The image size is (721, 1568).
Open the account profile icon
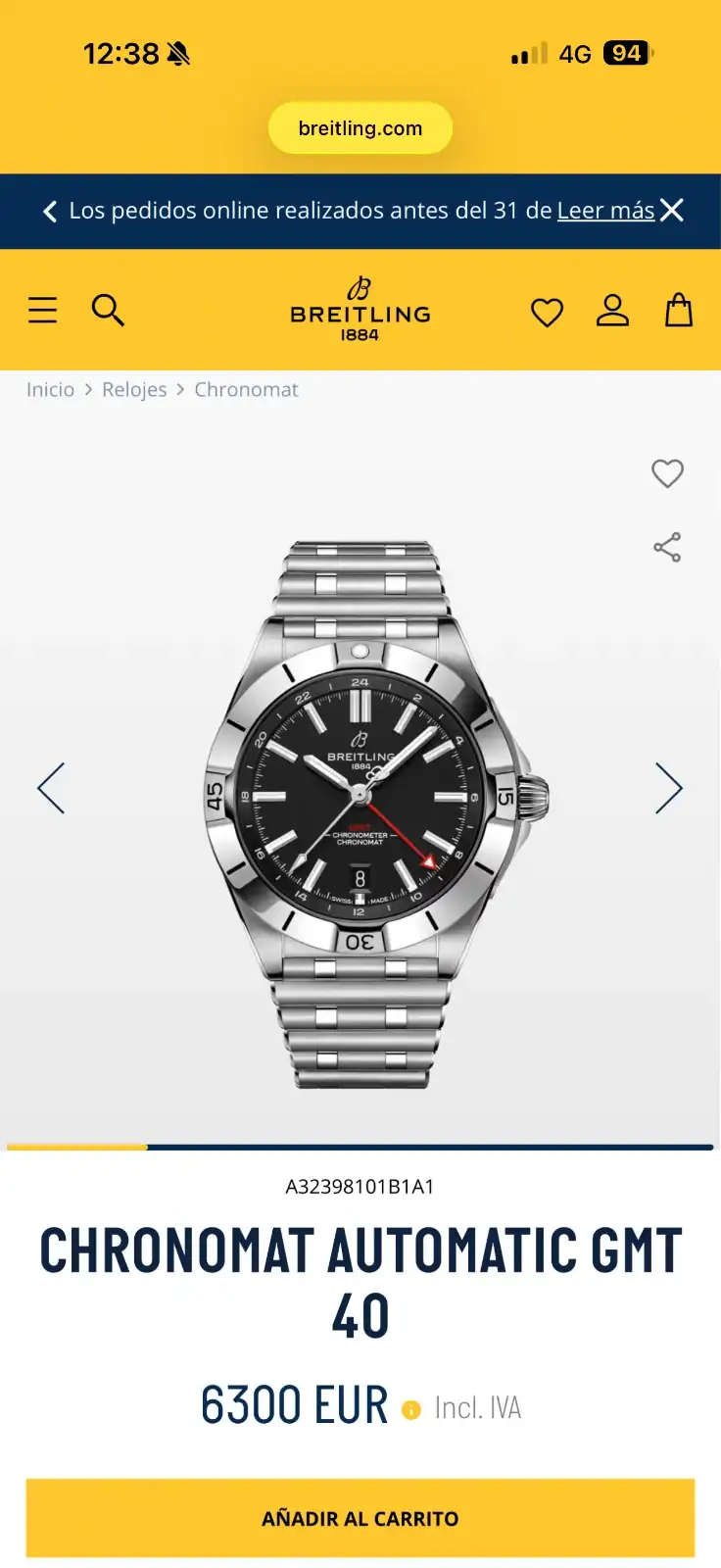pos(612,311)
